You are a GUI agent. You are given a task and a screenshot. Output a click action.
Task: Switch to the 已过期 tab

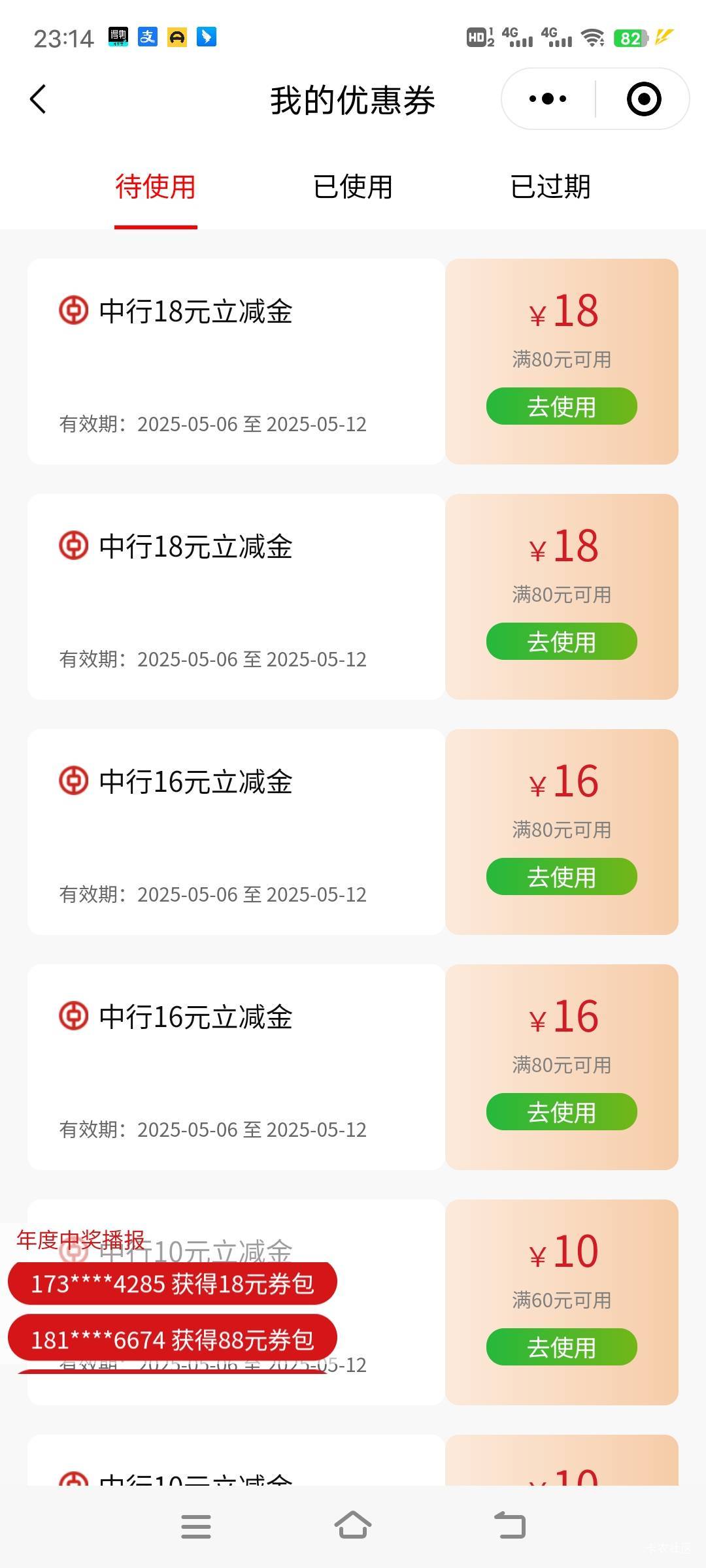[x=550, y=187]
